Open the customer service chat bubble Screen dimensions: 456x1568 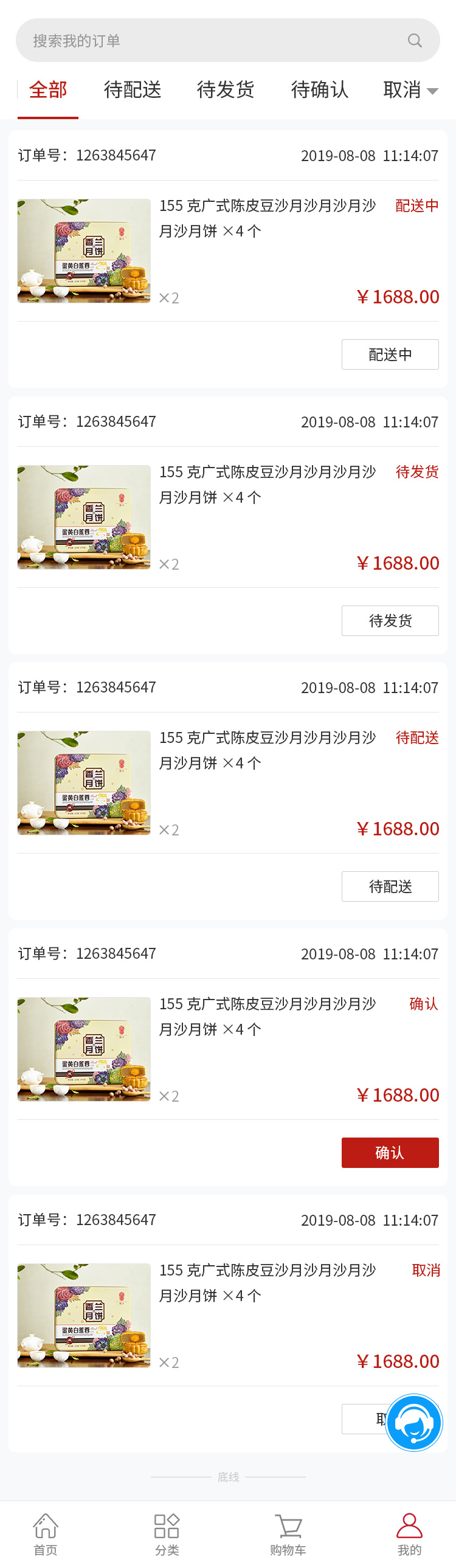414,1422
